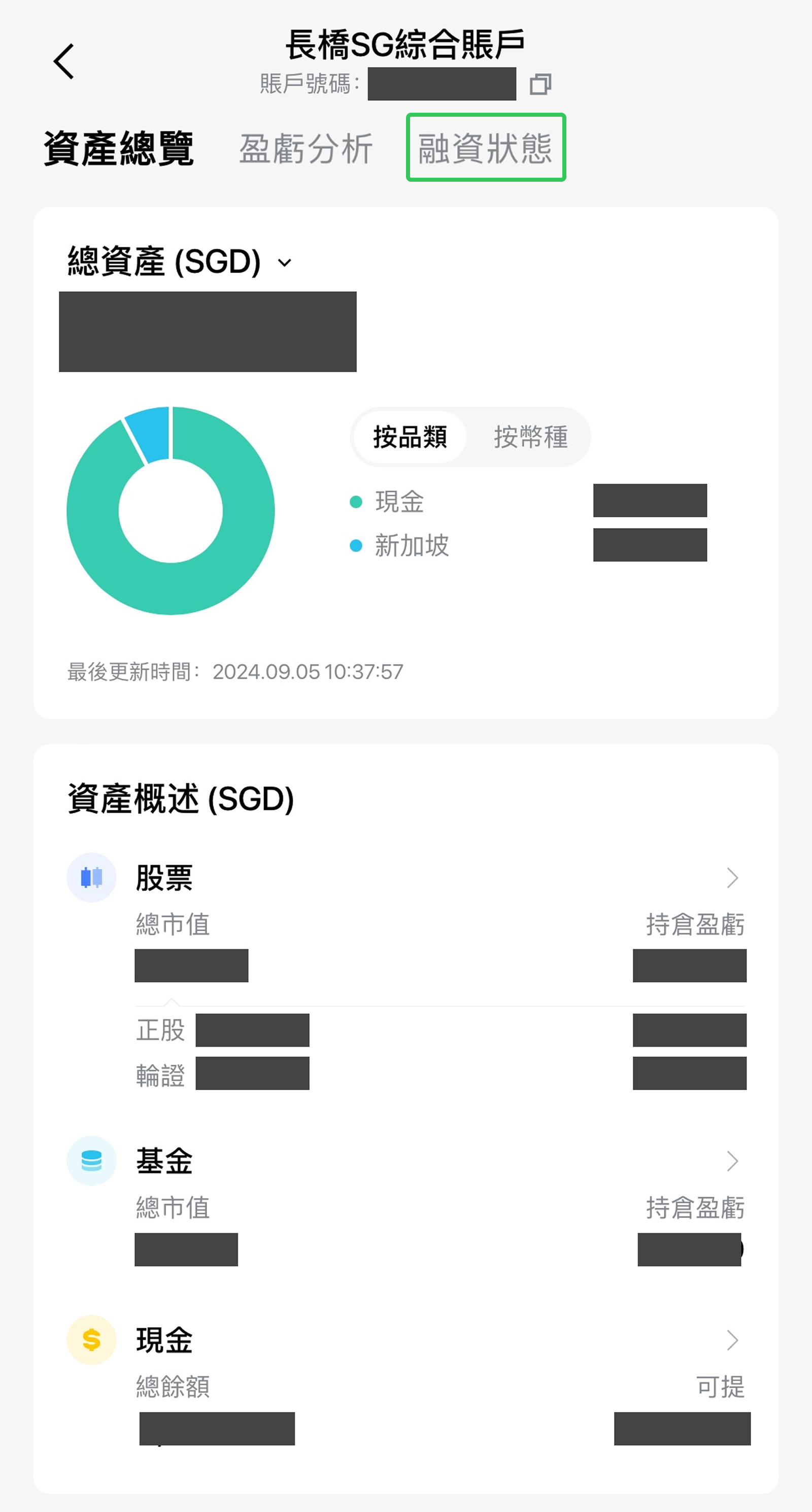This screenshot has height=1512, width=812.
Task: Copy the account number
Action: (540, 84)
